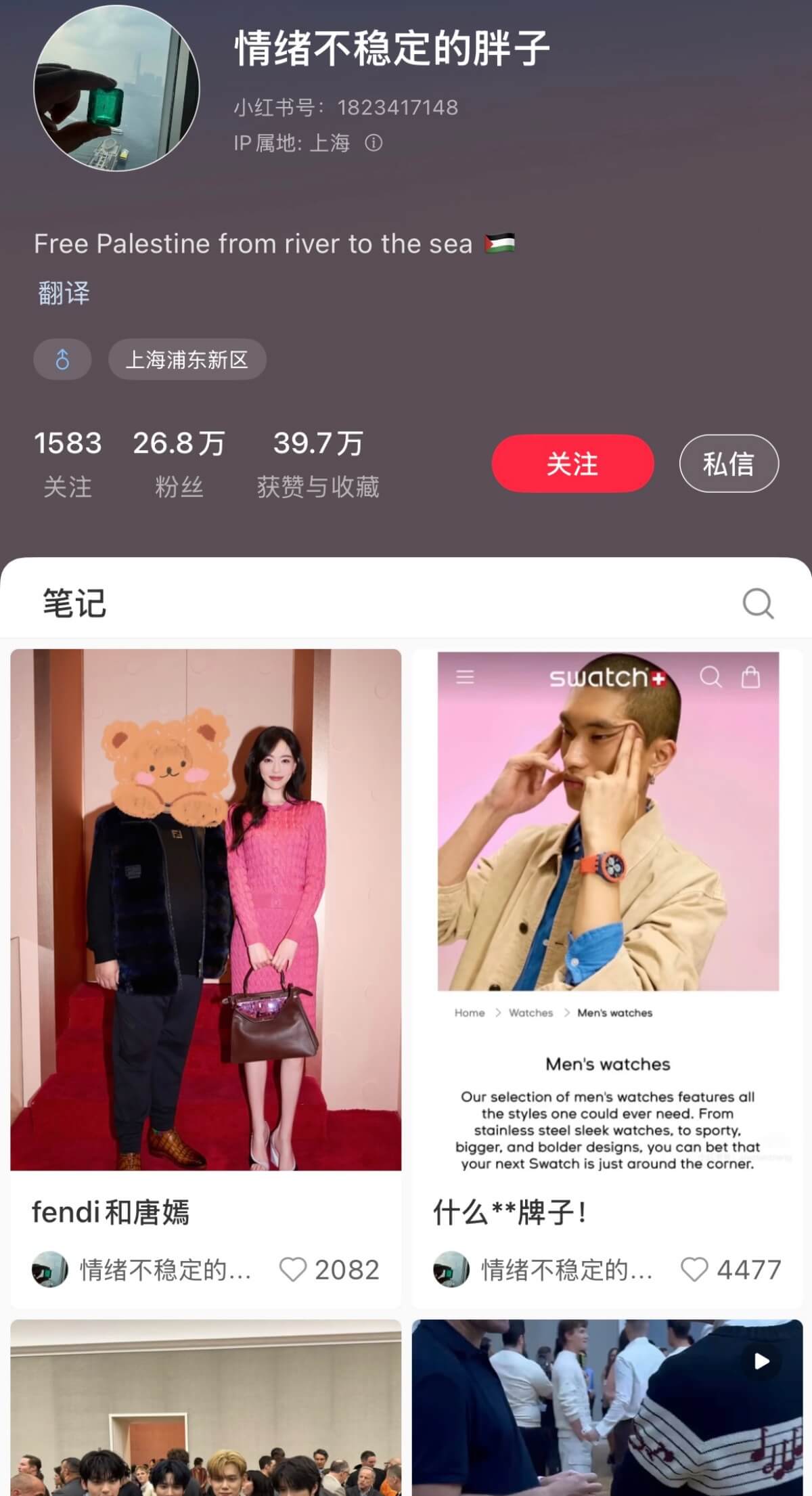
Task: View the profile avatar photo
Action: click(x=116, y=88)
